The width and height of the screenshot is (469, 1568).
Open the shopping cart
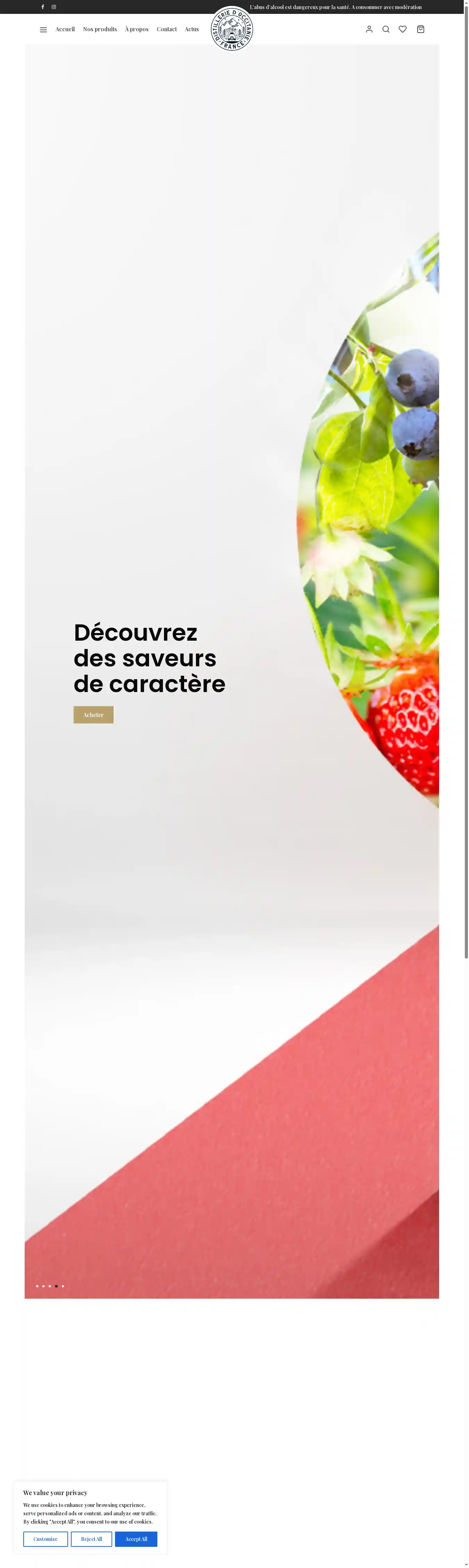(x=420, y=29)
